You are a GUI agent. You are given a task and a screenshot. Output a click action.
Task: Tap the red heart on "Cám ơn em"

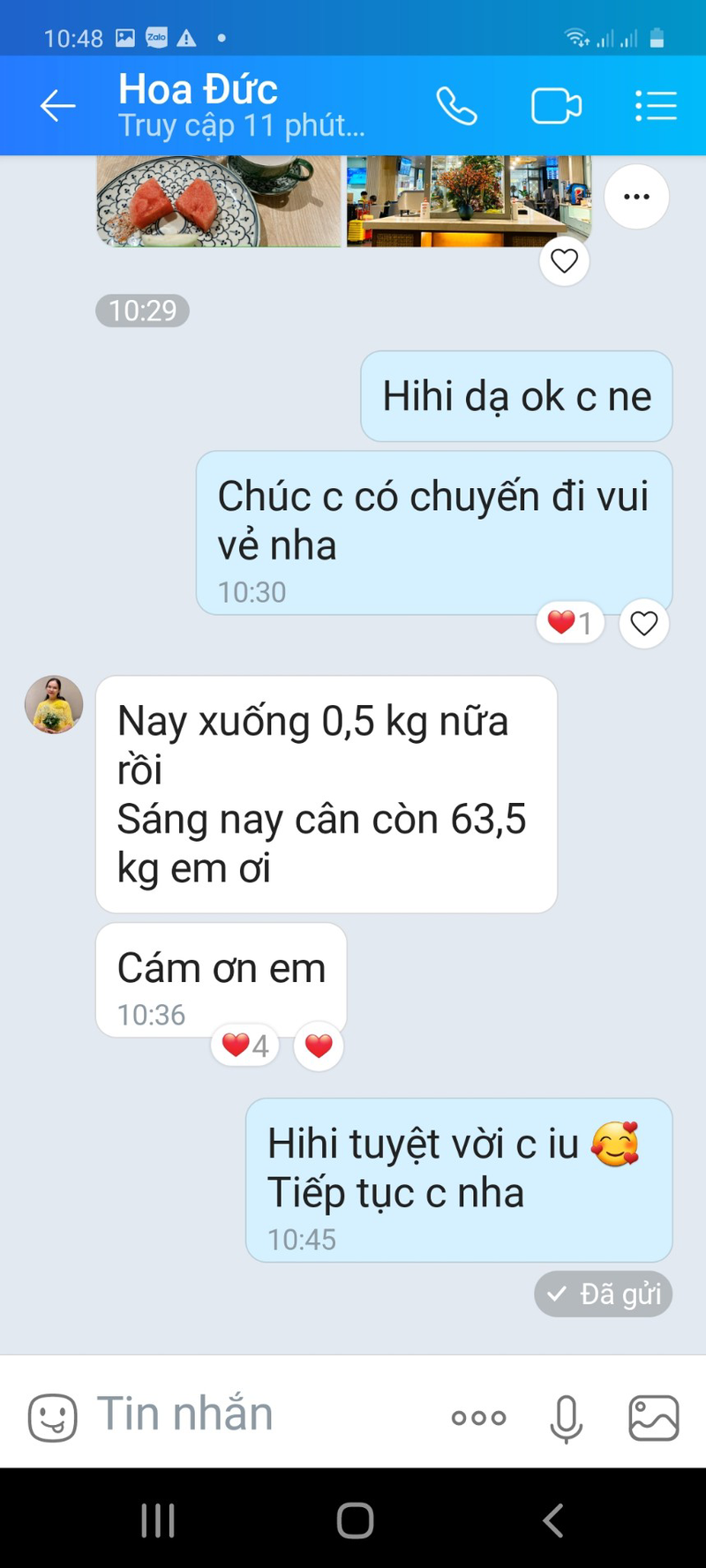tap(319, 1047)
